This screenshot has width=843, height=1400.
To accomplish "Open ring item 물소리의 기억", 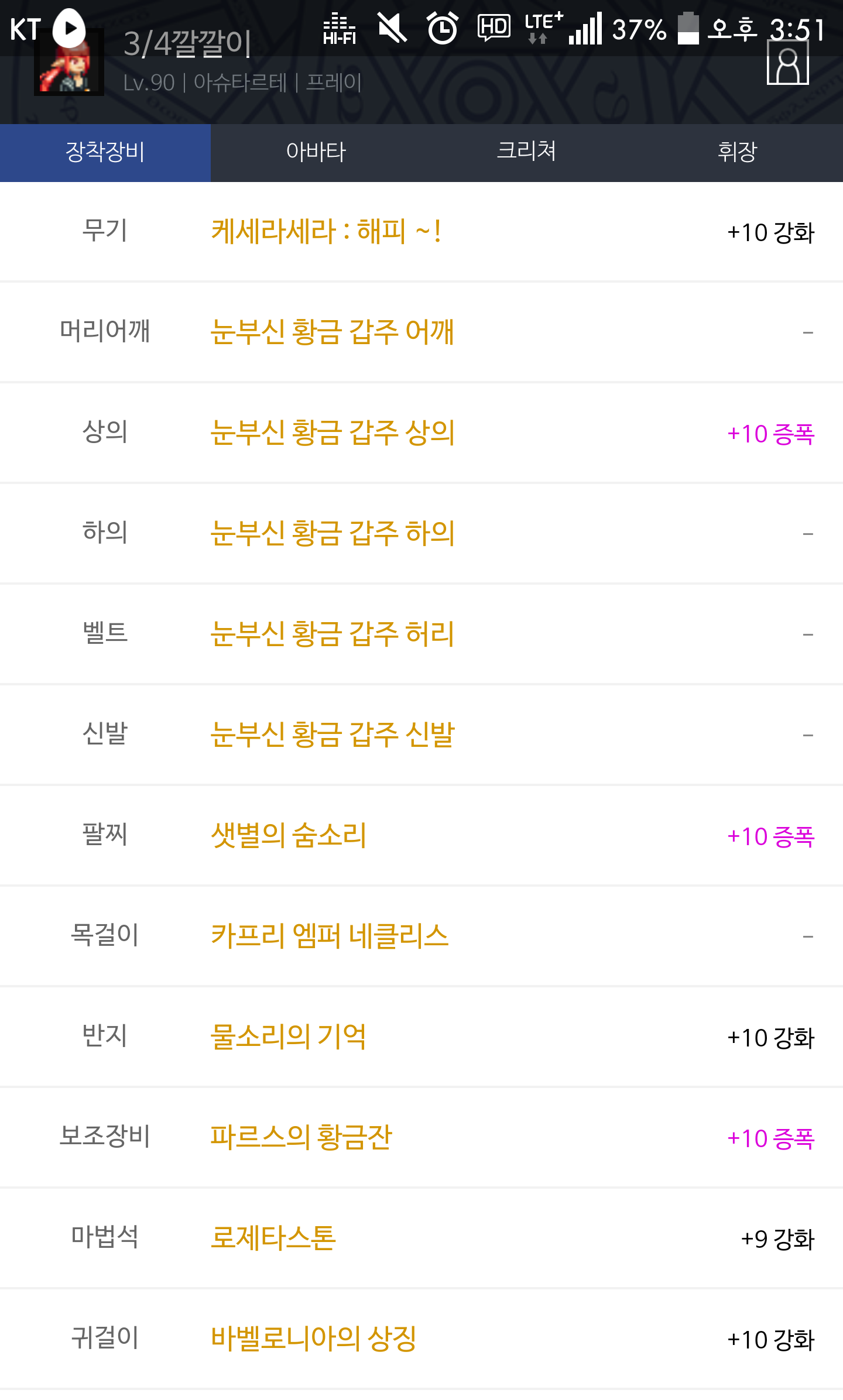I will [x=288, y=1037].
